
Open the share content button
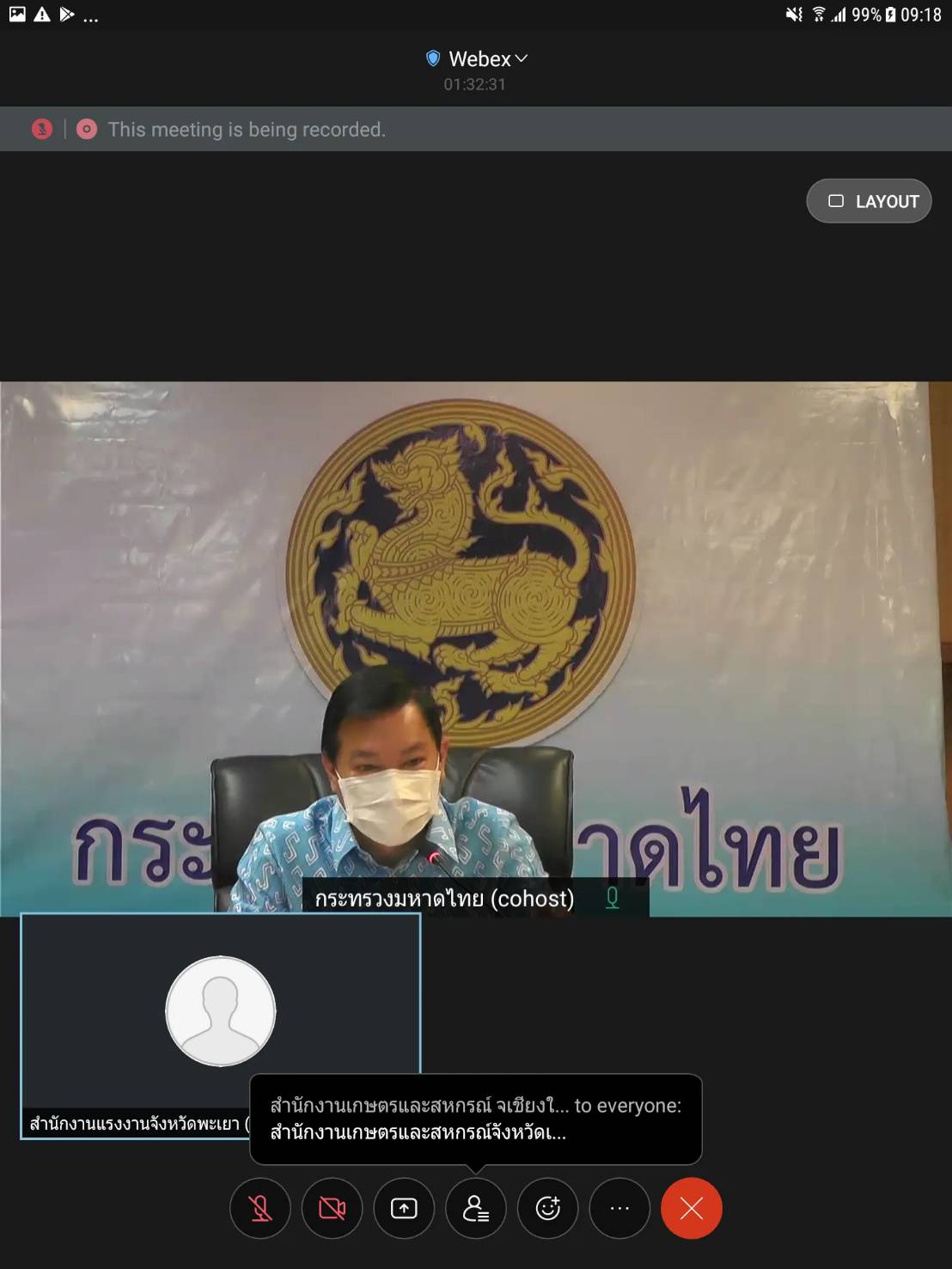(x=404, y=1208)
